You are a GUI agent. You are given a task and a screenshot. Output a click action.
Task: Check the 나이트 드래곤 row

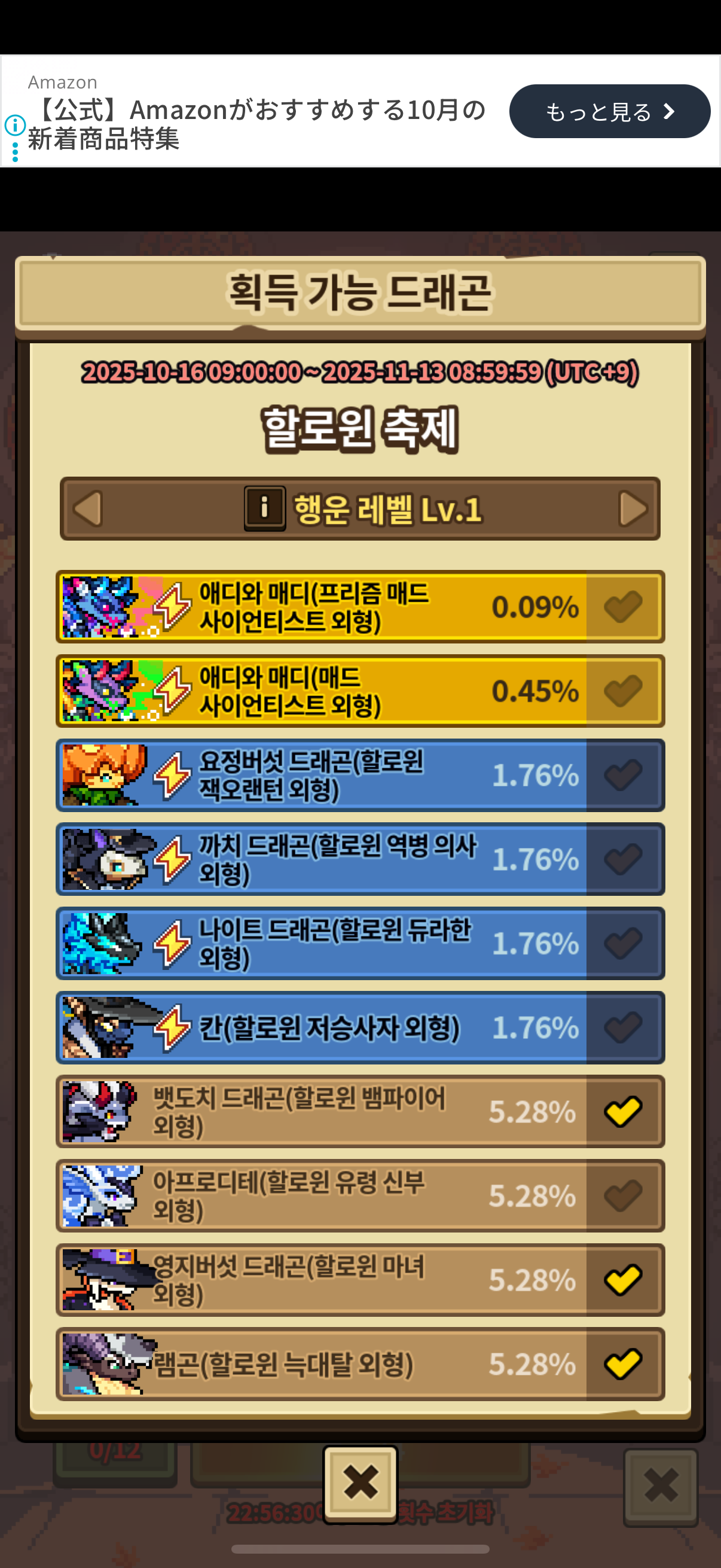[622, 944]
